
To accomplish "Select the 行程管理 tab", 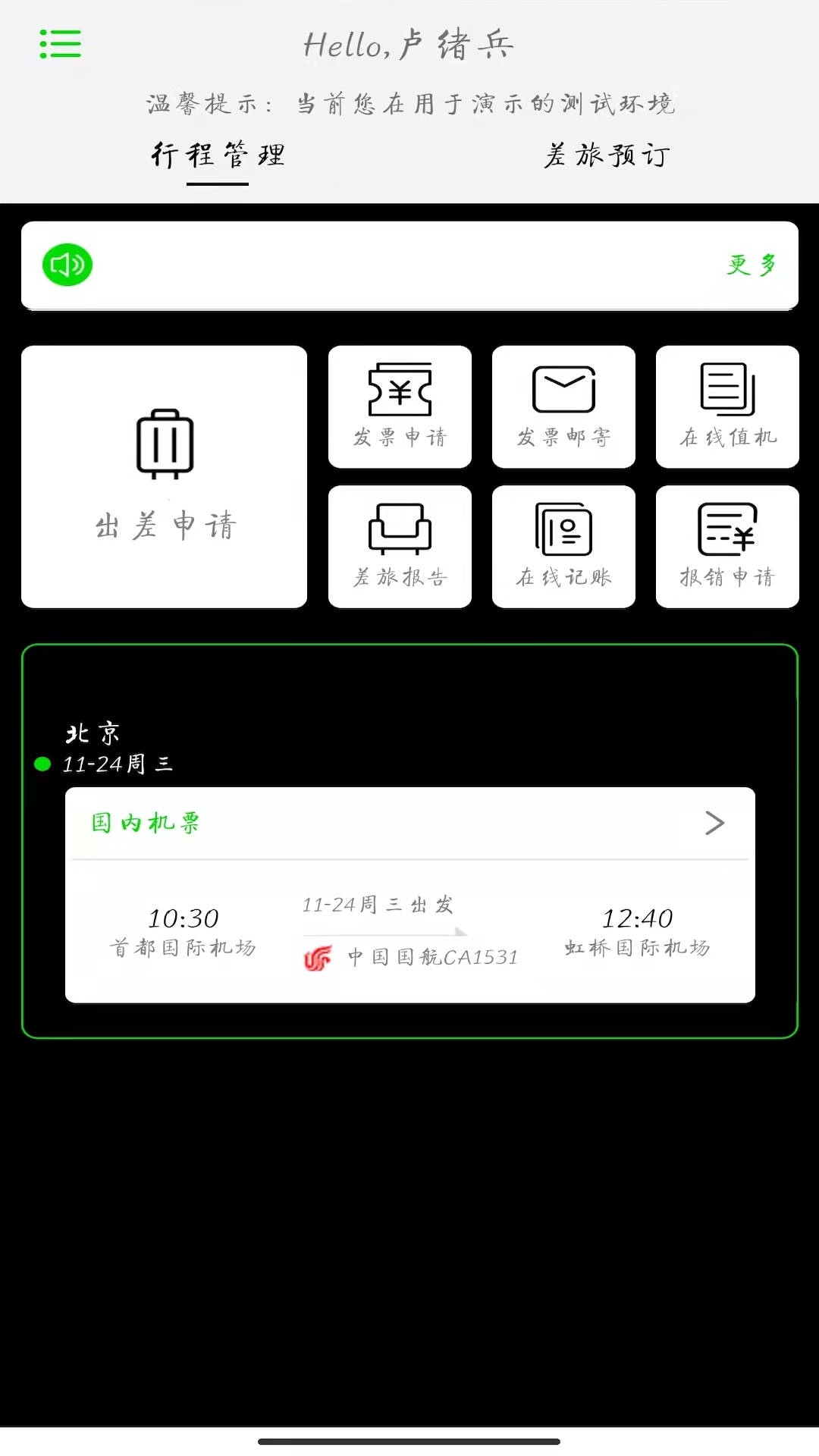I will point(218,155).
